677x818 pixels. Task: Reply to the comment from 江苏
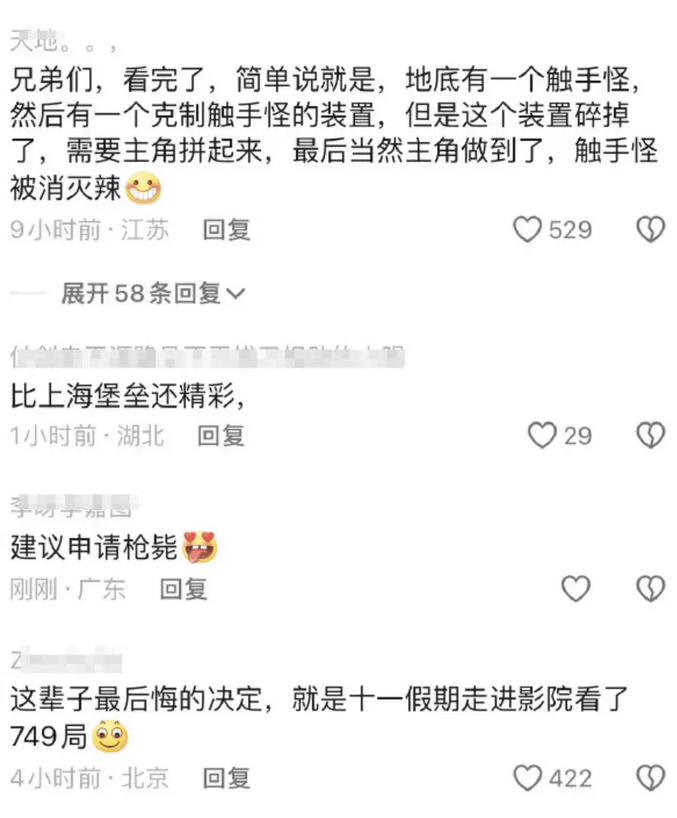tap(226, 230)
